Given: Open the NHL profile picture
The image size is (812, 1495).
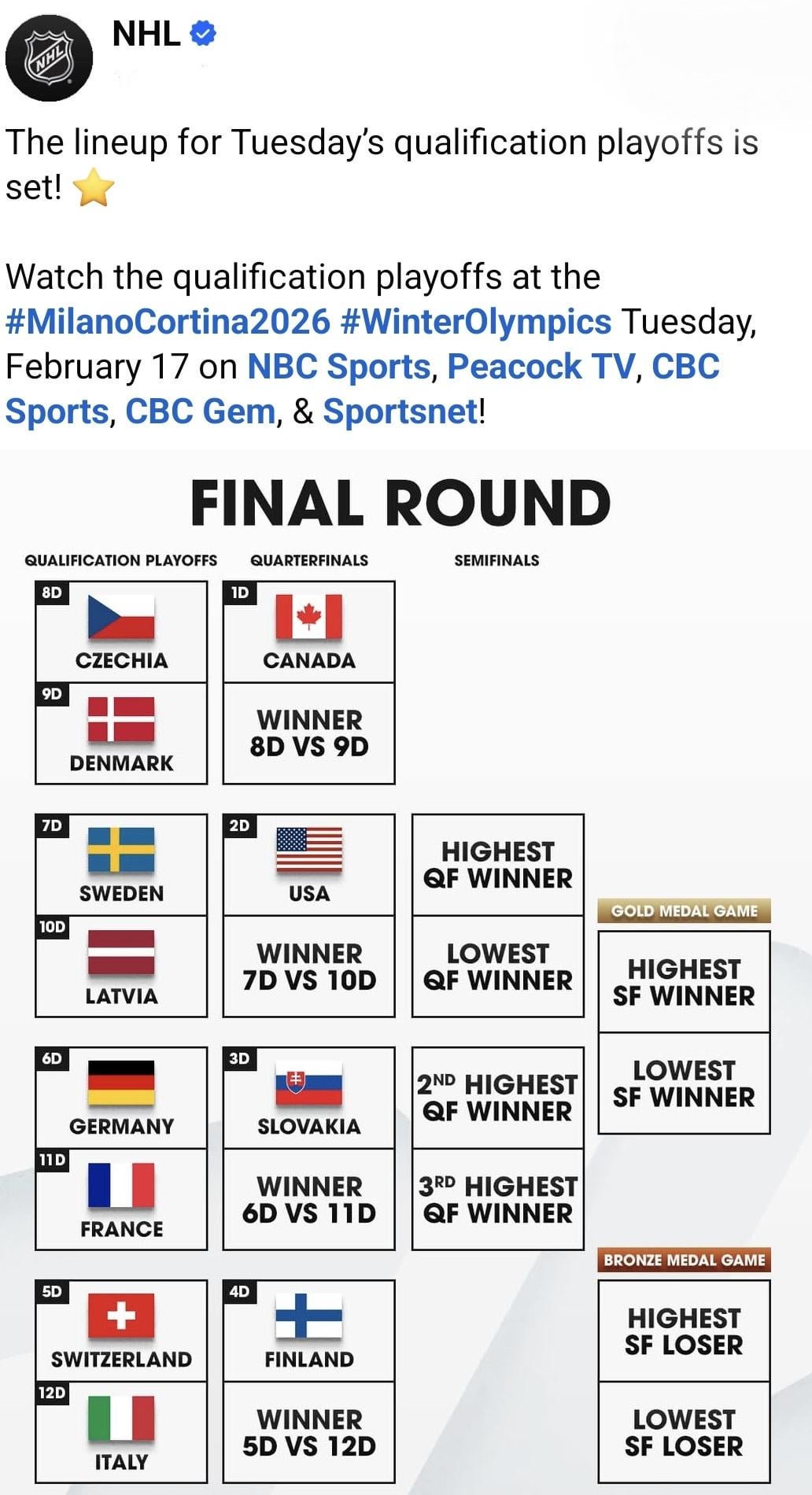Looking at the screenshot, I should tap(49, 57).
